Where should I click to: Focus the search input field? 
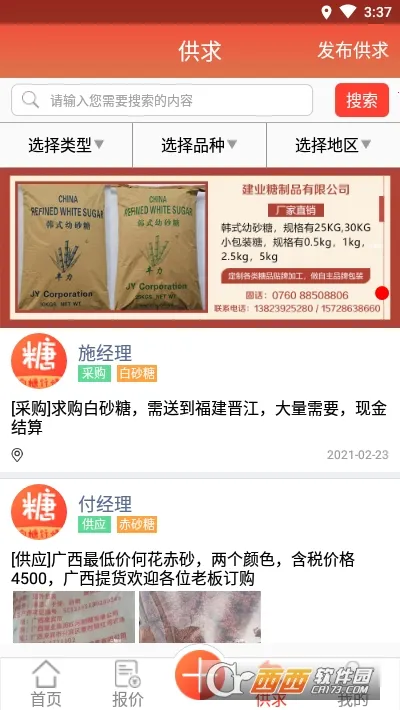(x=162, y=100)
